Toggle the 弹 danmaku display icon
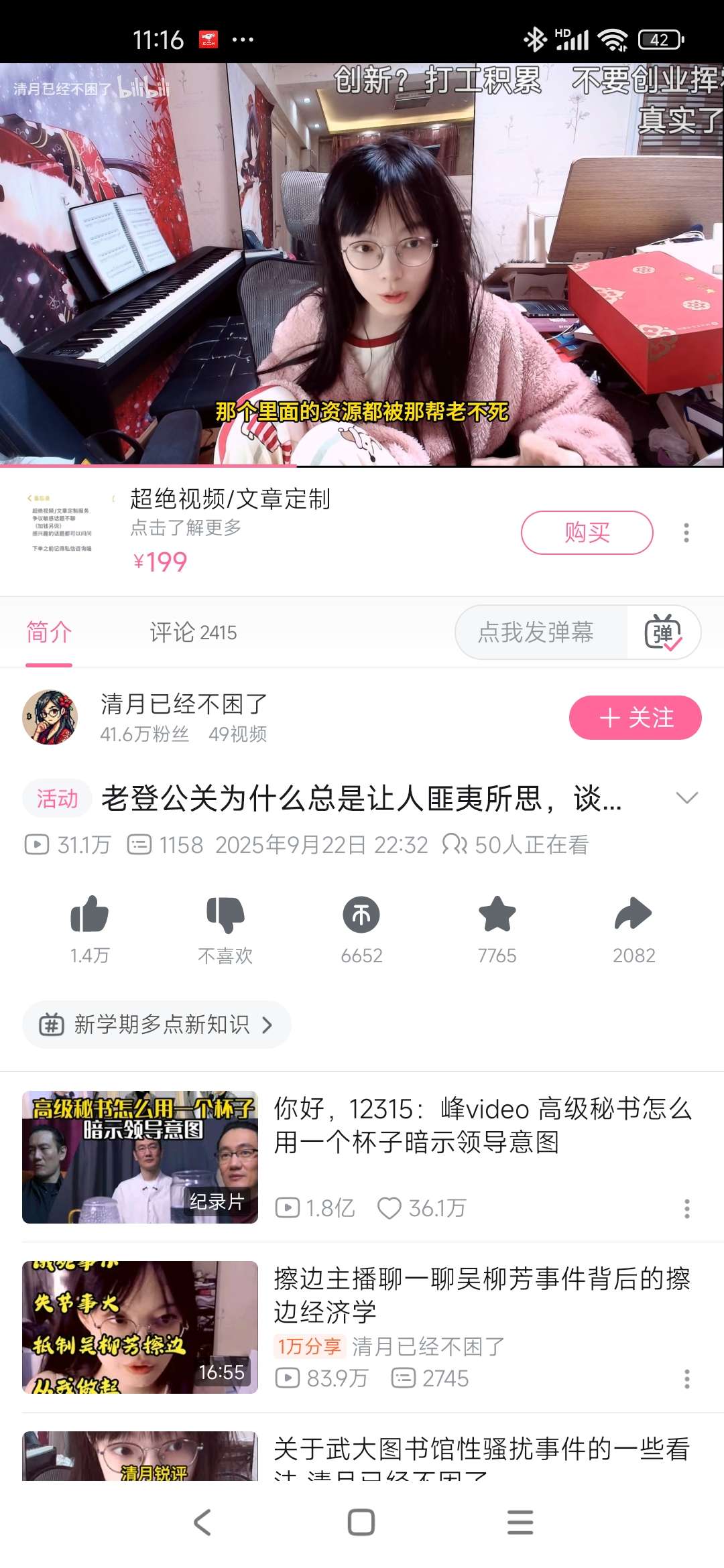The image size is (724, 1568). coord(663,632)
